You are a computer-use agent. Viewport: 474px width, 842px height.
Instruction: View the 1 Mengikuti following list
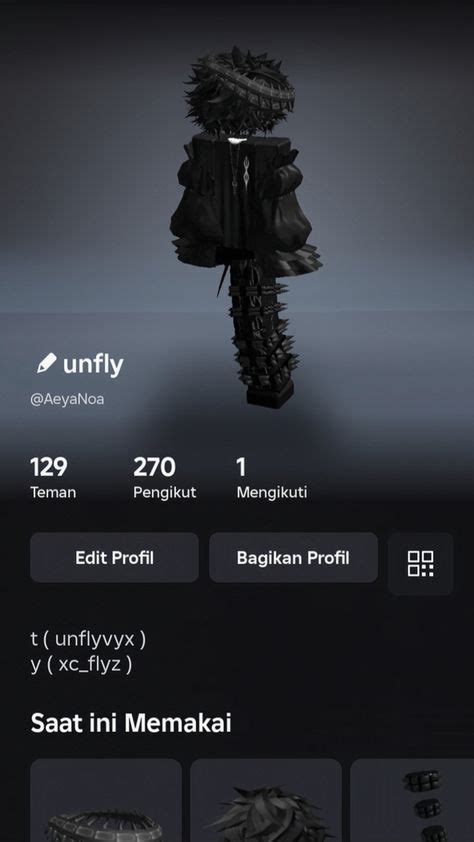(272, 478)
